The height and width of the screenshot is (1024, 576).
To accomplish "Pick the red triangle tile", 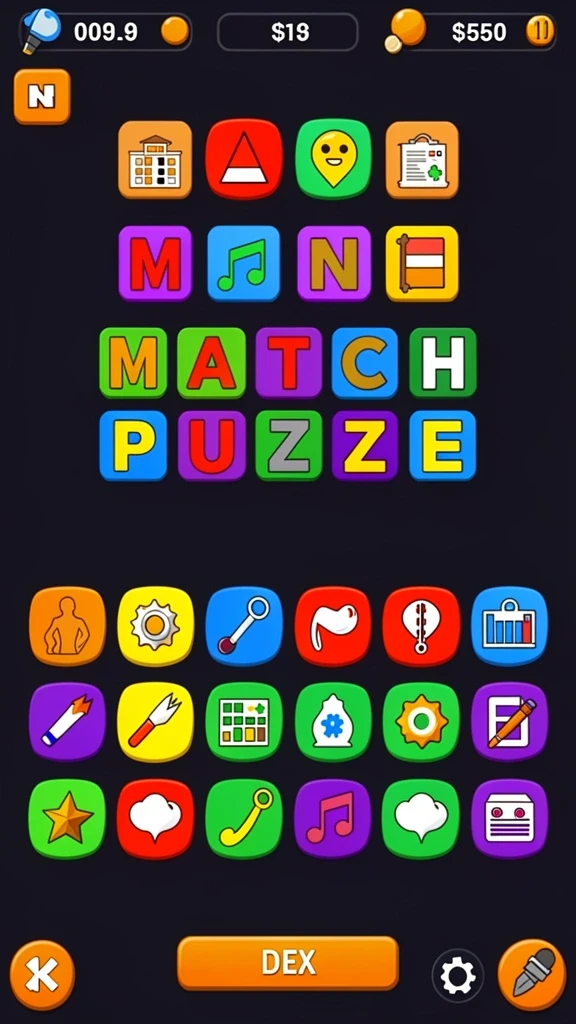I will coord(244,159).
